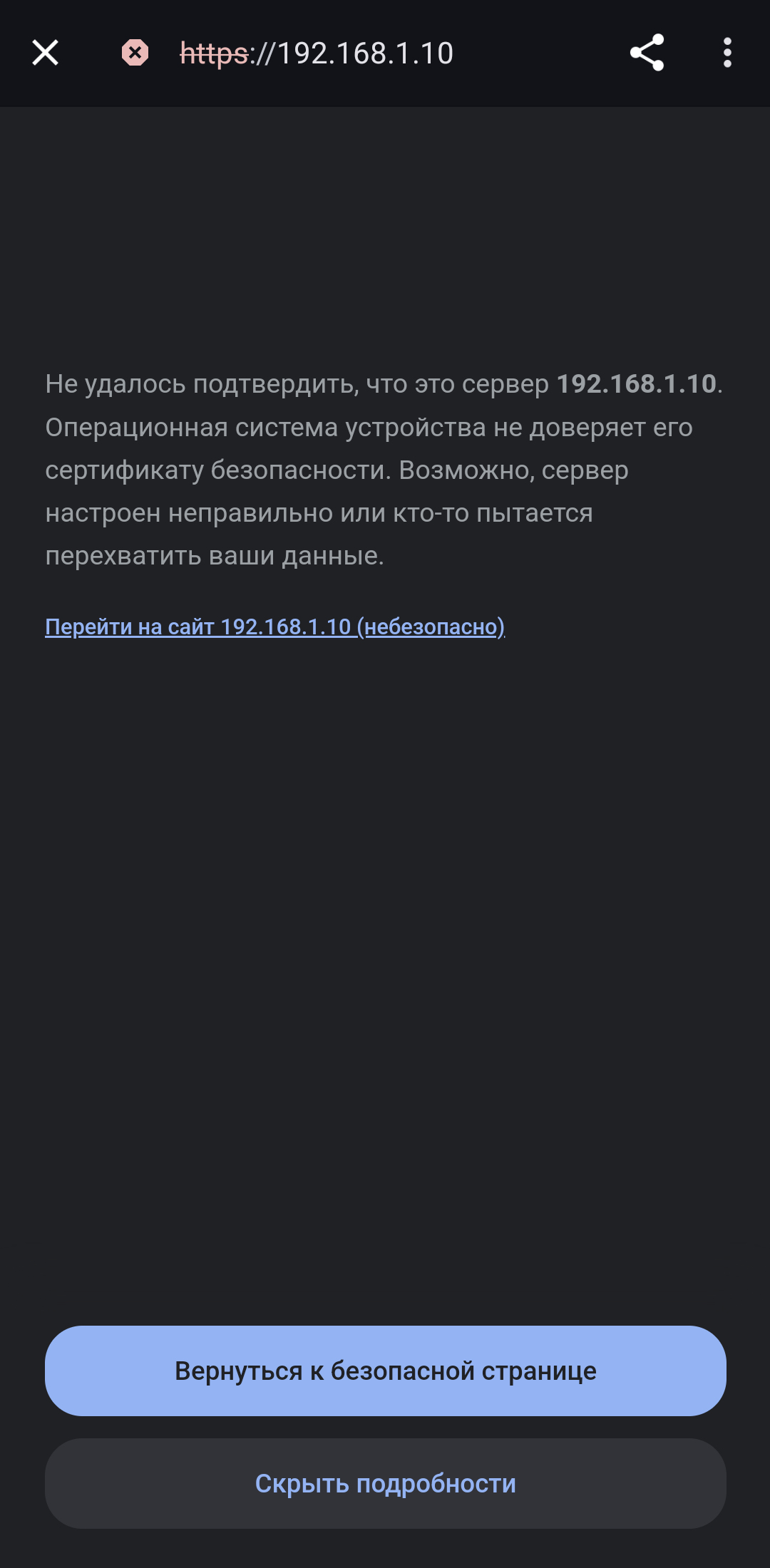Tap Вернуться к безопасной странице
The image size is (770, 1568).
[385, 1371]
